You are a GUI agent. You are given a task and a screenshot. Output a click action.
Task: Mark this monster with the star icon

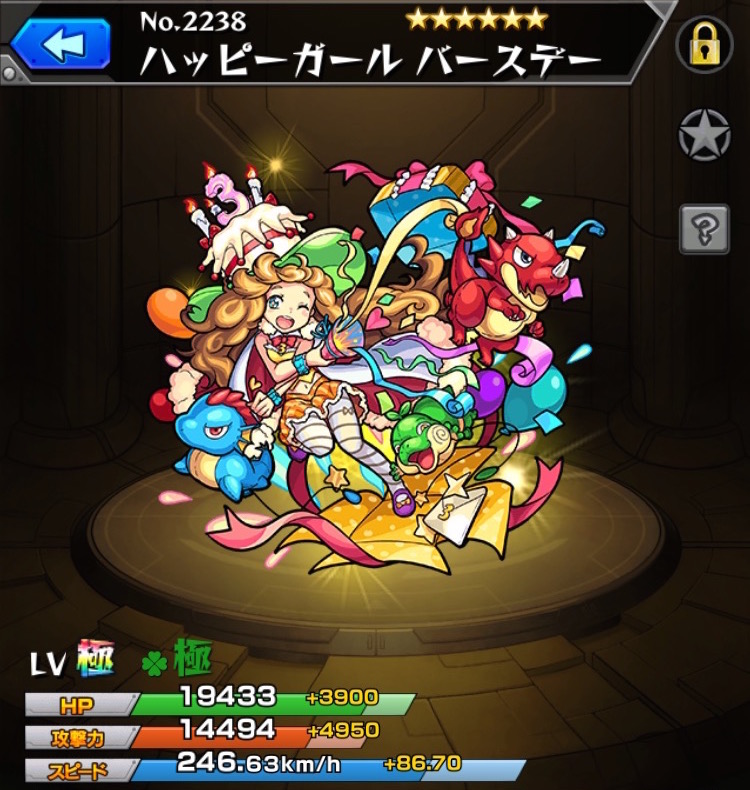click(x=705, y=135)
